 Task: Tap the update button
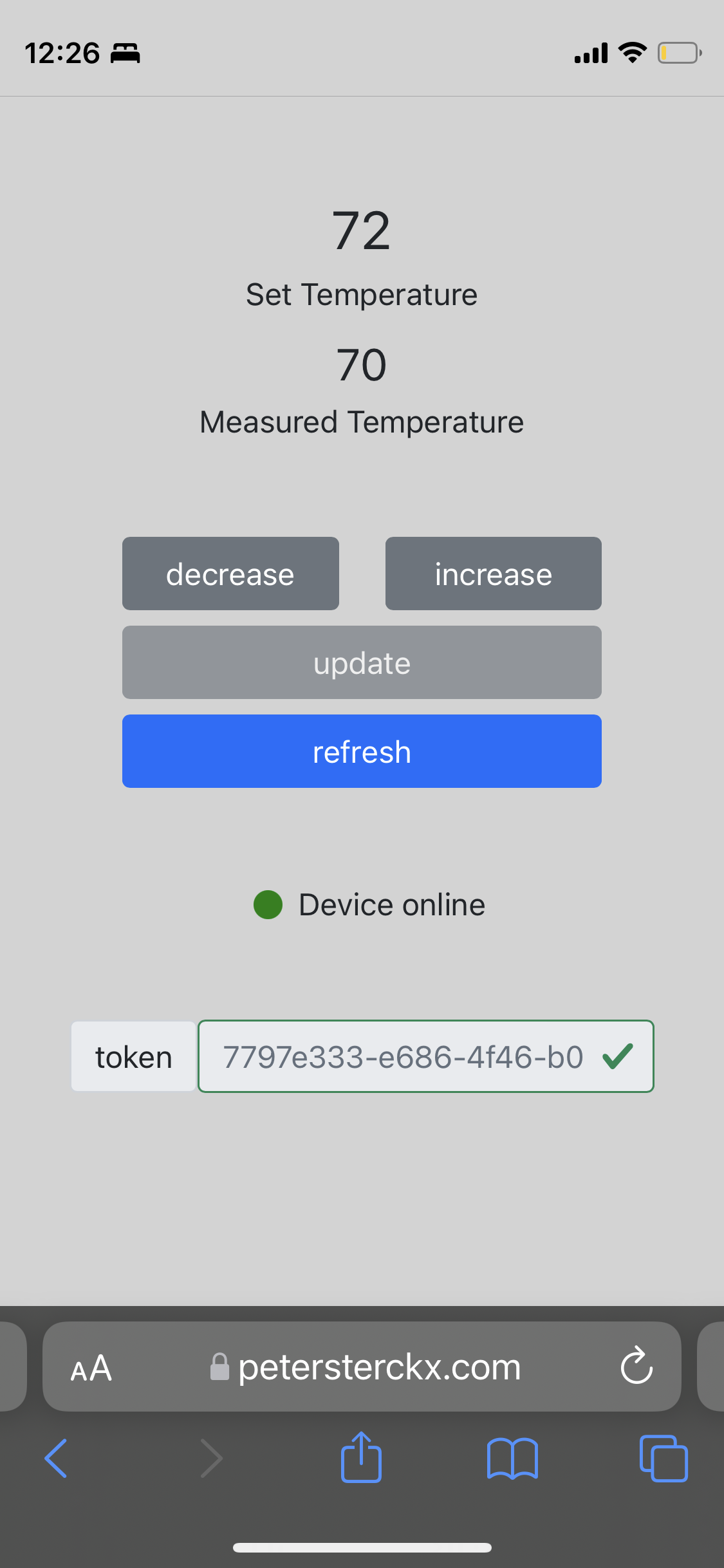(362, 662)
